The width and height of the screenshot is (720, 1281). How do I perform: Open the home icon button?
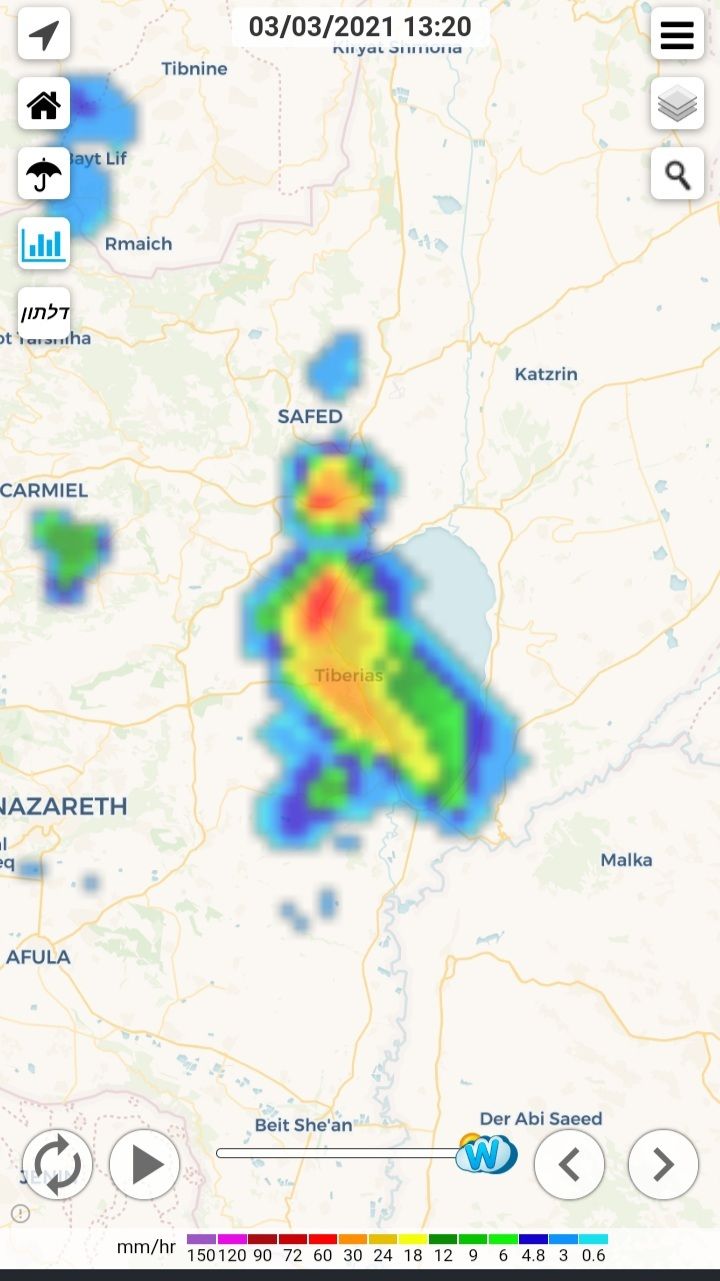[44, 104]
